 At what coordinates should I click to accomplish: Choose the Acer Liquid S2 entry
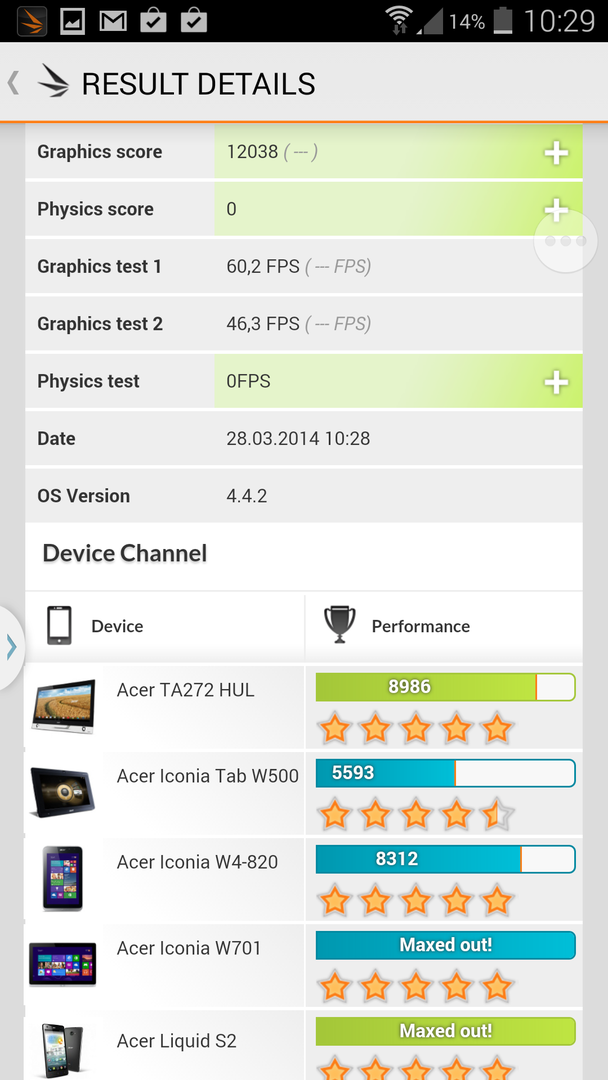coord(177,1041)
